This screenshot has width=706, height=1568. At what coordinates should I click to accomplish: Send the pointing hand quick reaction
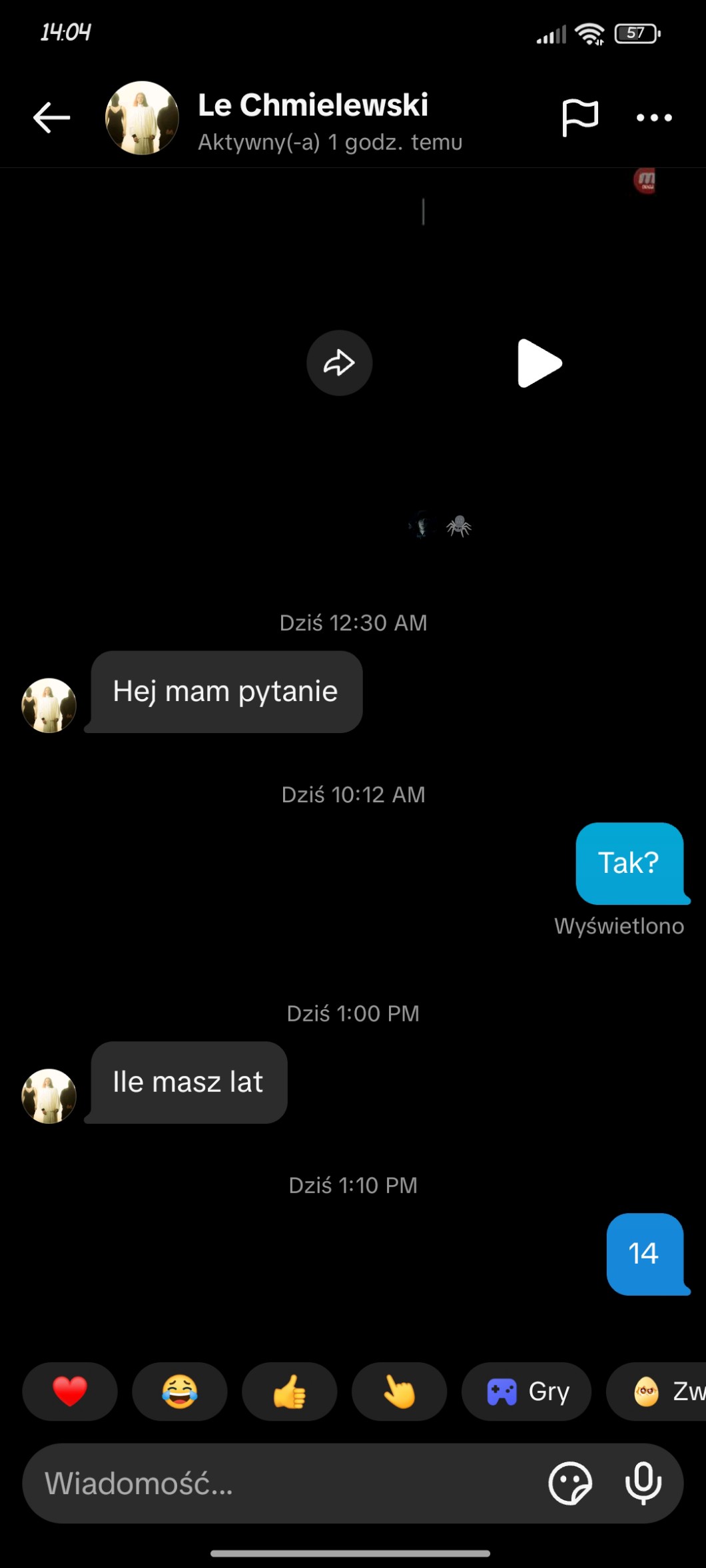click(x=399, y=1391)
